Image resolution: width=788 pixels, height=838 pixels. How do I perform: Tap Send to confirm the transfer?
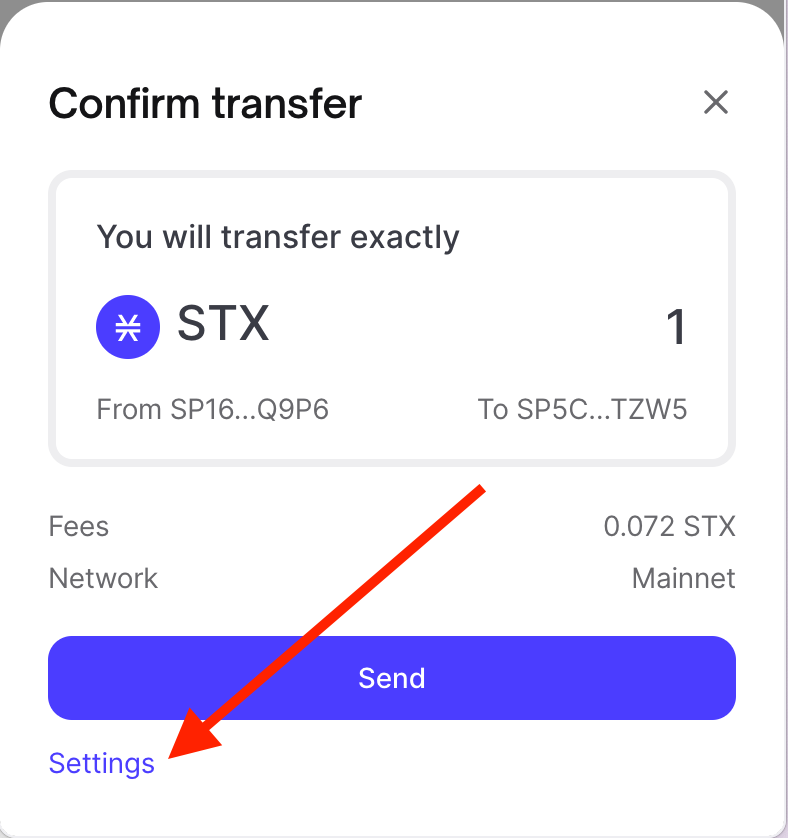click(392, 678)
